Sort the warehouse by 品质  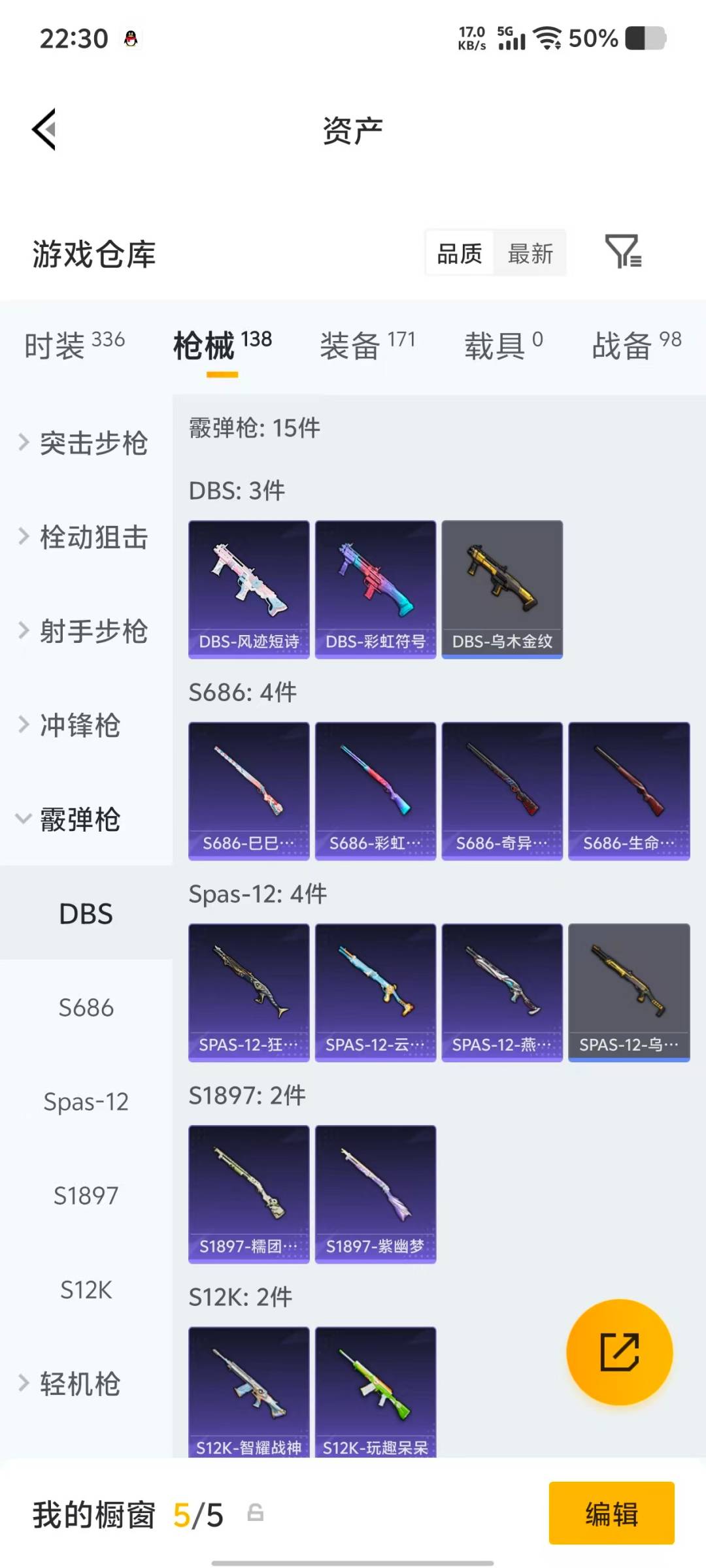click(x=460, y=253)
